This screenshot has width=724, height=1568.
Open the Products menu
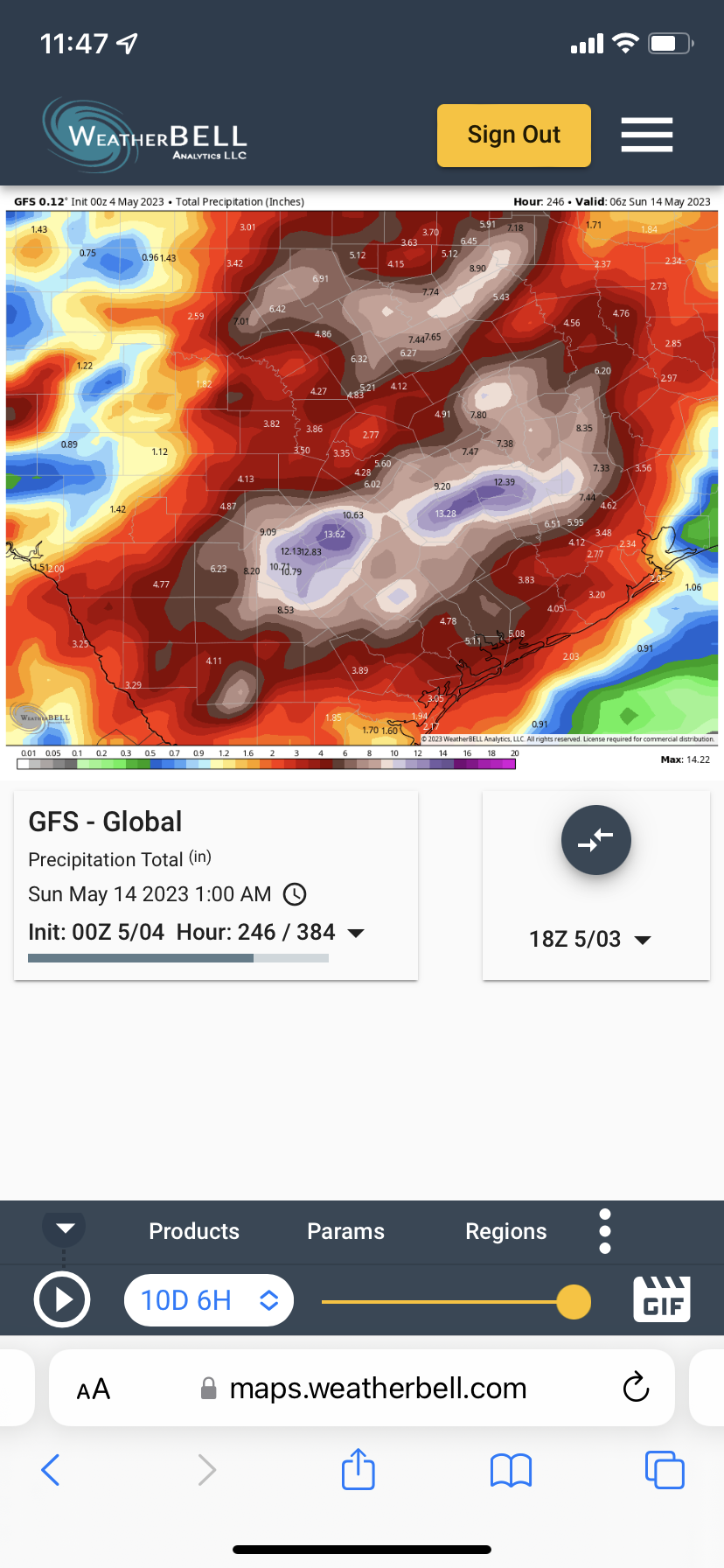point(194,1231)
